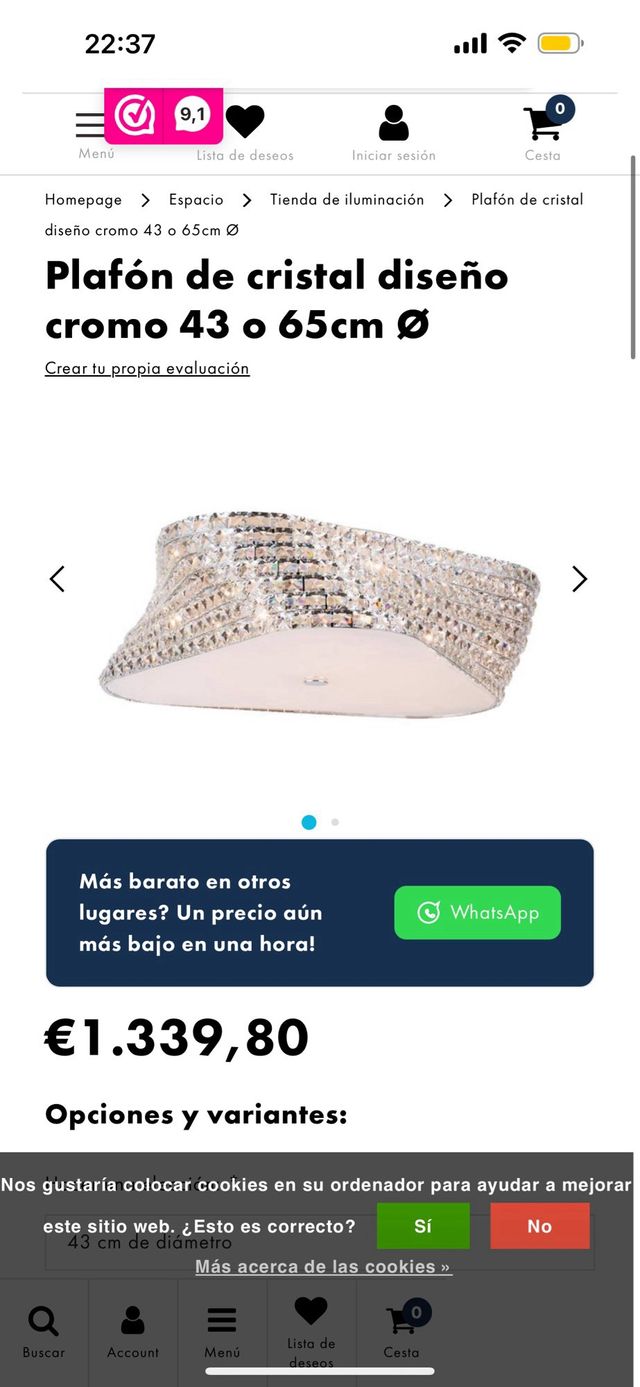The height and width of the screenshot is (1387, 640).
Task: Open the 9,1 review score badge
Action: [x=192, y=116]
